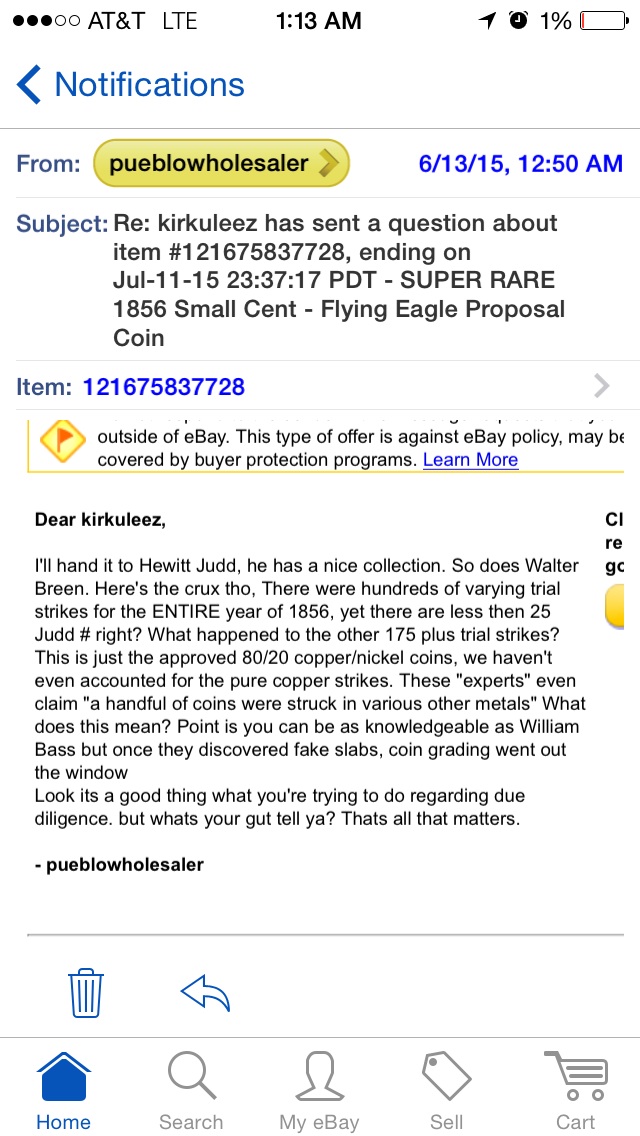Reply to this message
Viewport: 640px width, 1136px height.
[205, 993]
